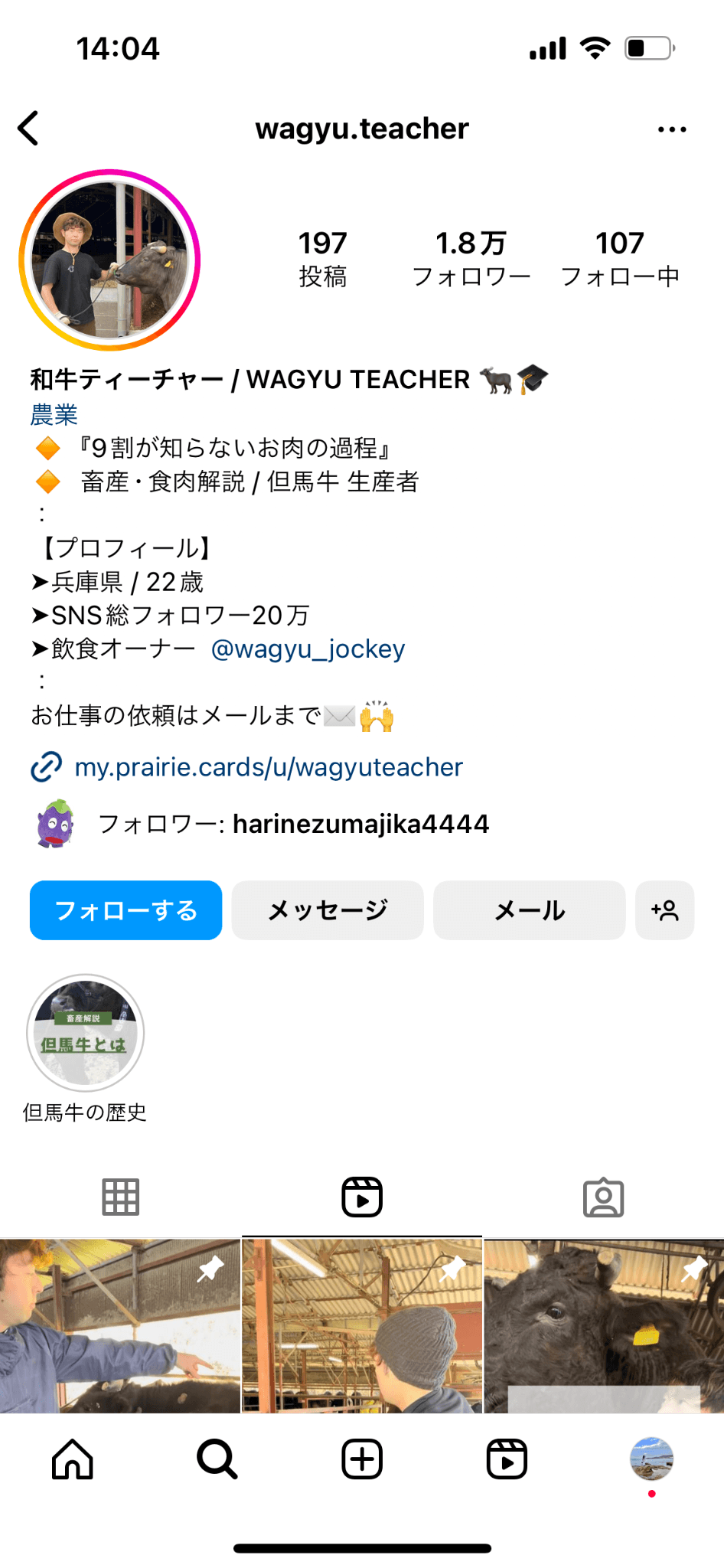The height and width of the screenshot is (1568, 724).
Task: Tap the メール button
Action: 529,910
